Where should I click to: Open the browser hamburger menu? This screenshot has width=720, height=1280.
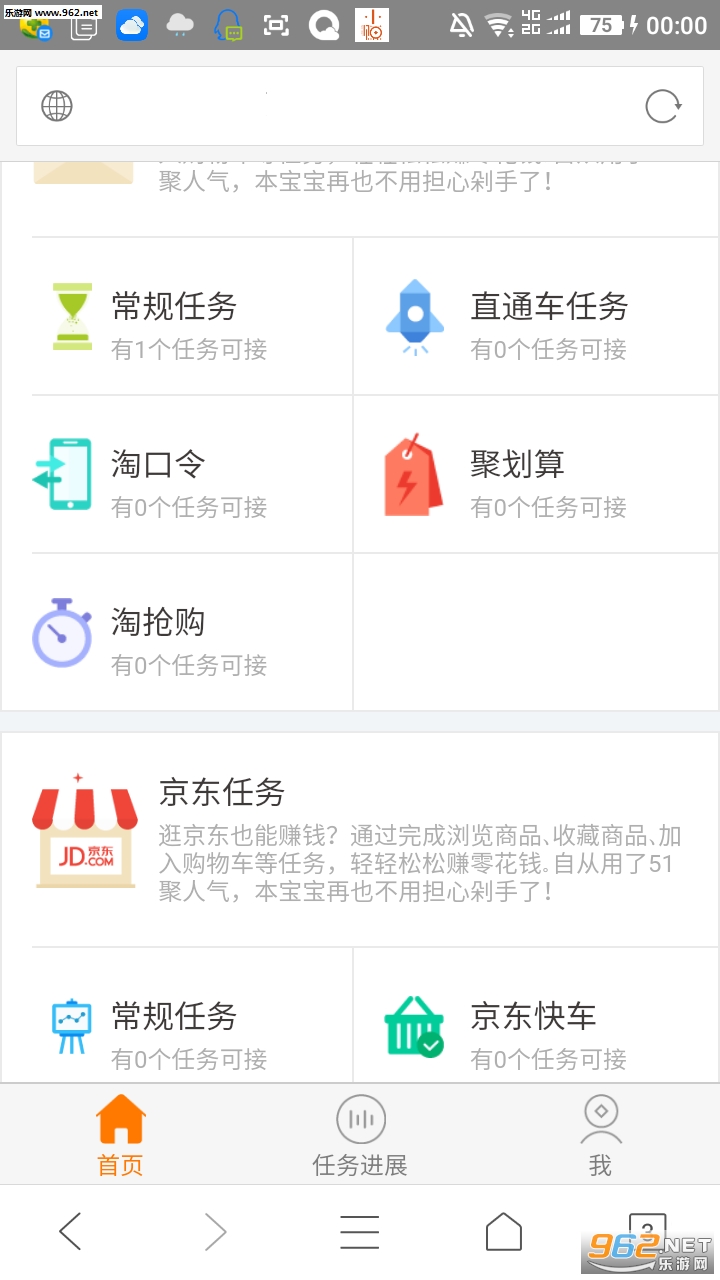359,1232
